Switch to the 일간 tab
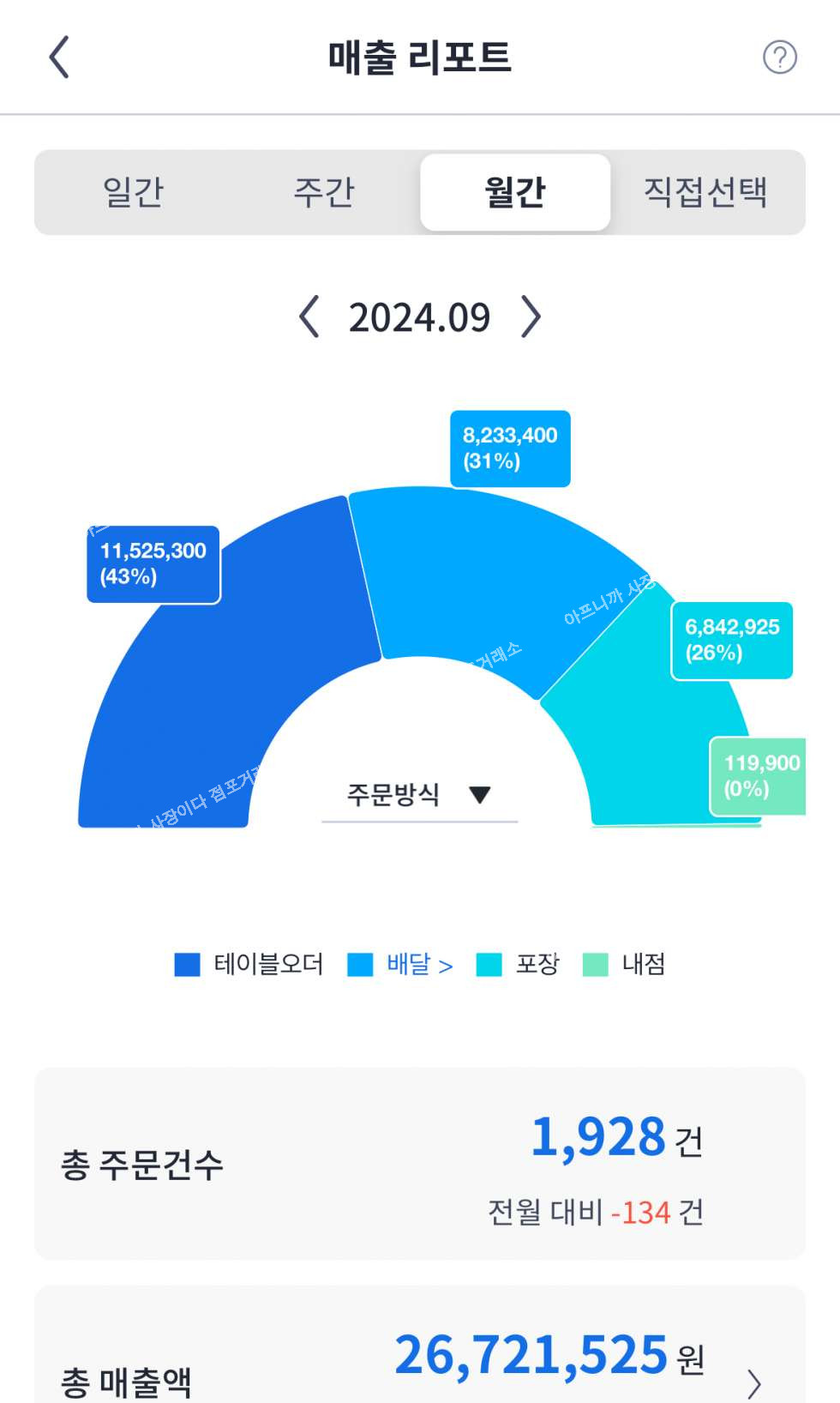 point(133,192)
